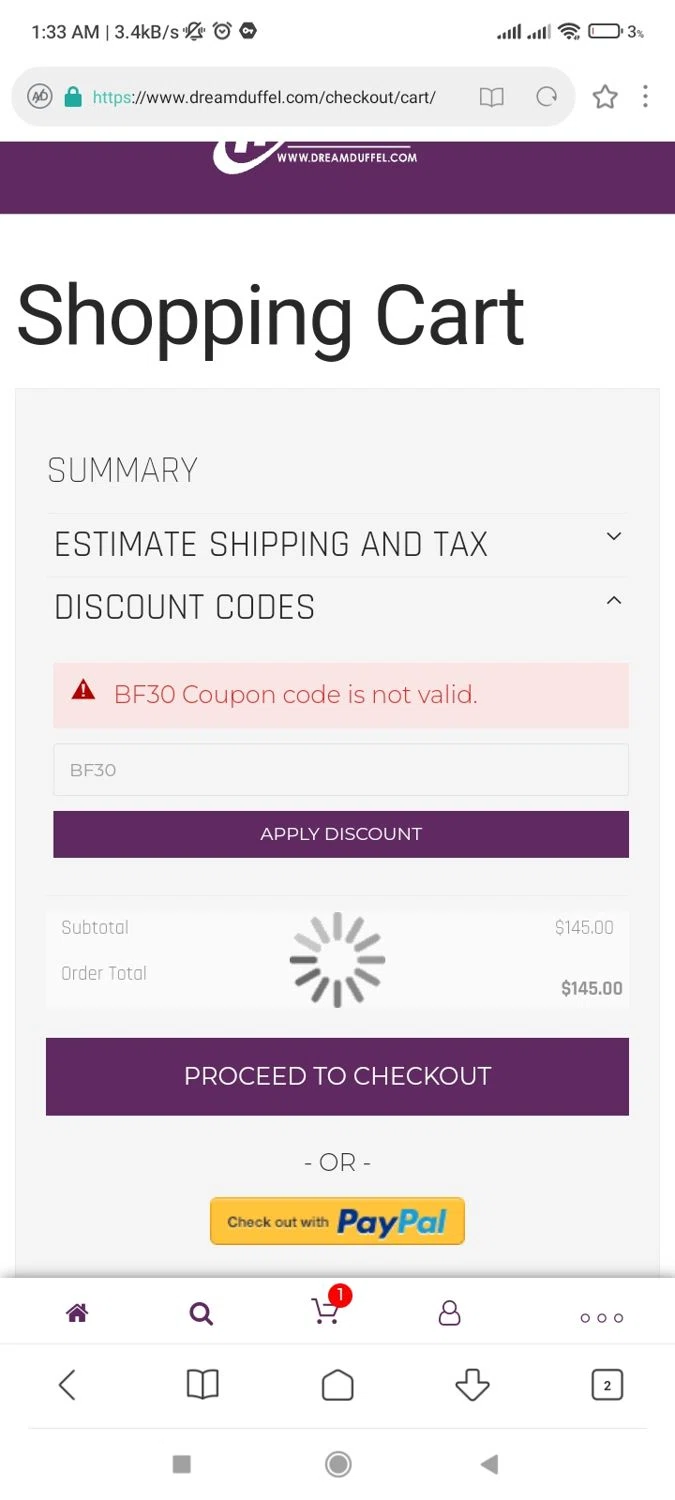Go back in the browser toolbar
The width and height of the screenshot is (675, 1500).
click(68, 1385)
